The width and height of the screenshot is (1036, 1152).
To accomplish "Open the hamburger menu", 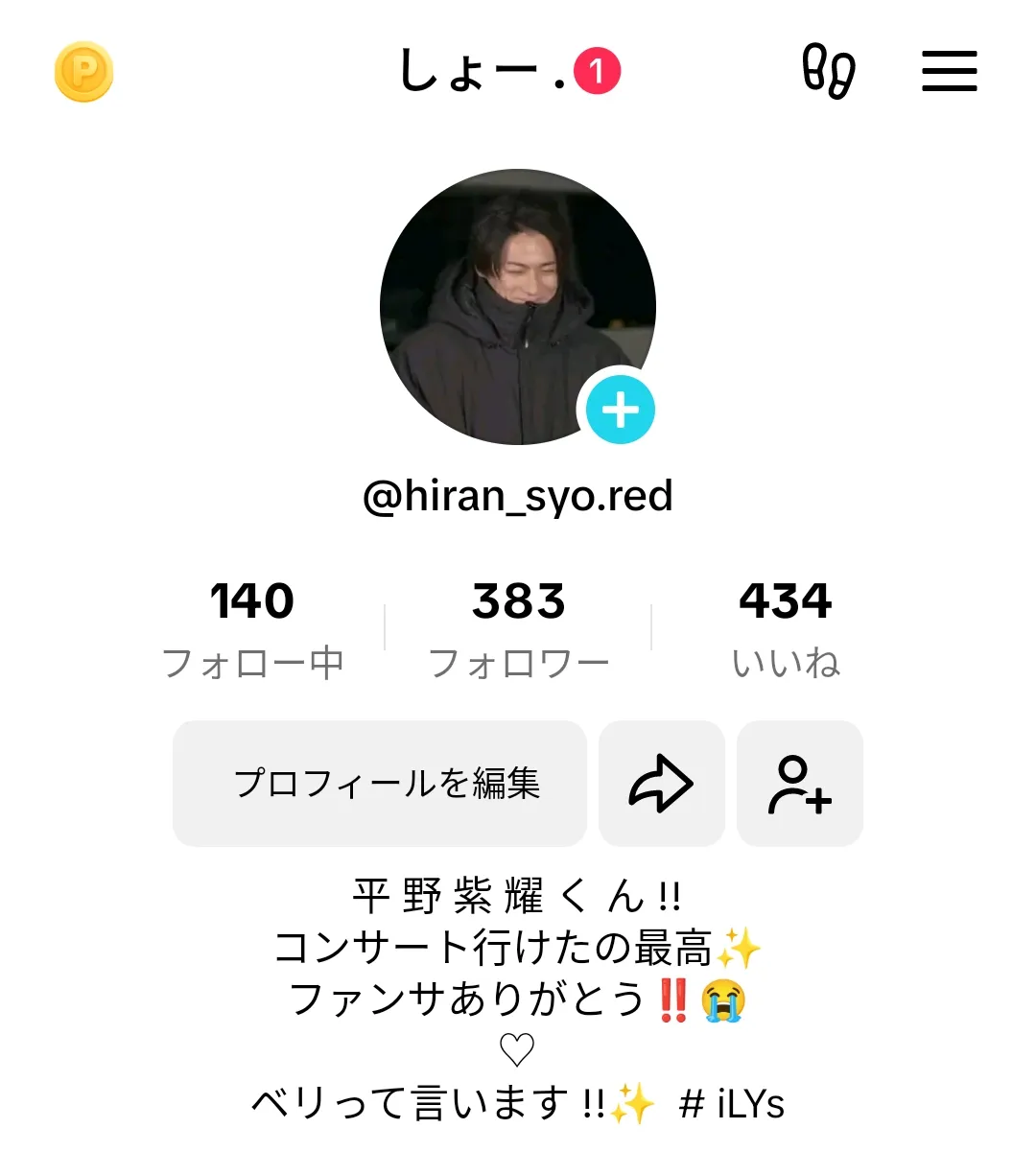I will coord(949,71).
